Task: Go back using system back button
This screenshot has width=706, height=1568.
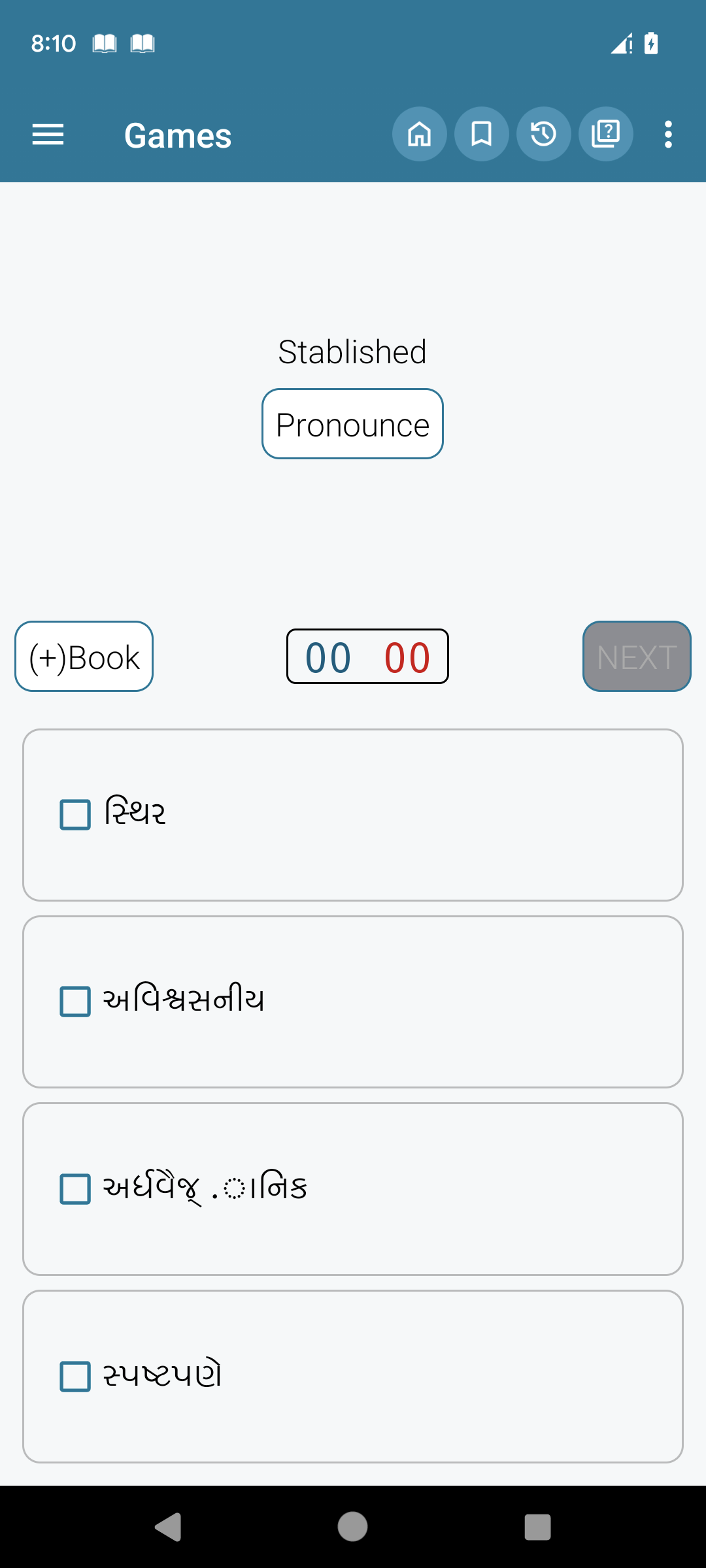Action: (168, 1527)
